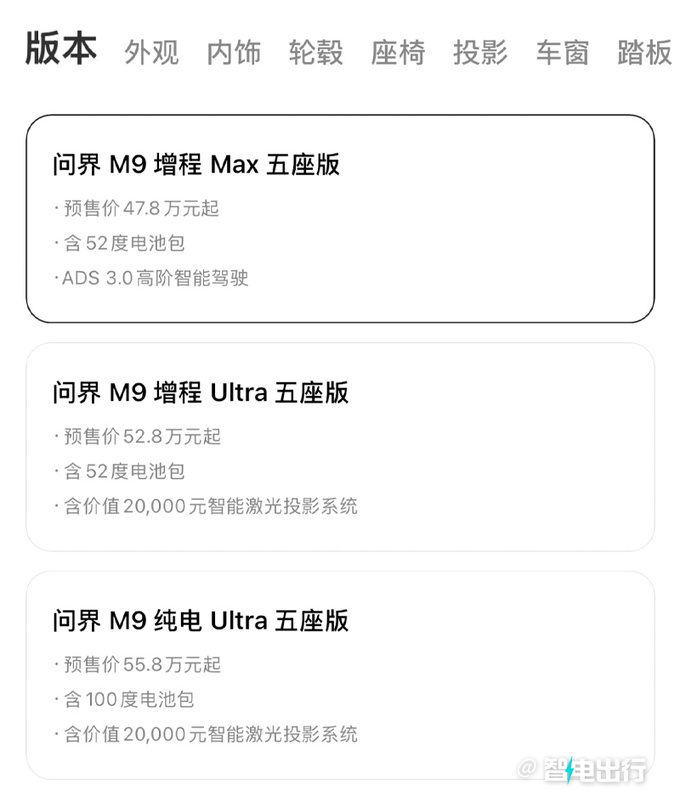Screen dimensions: 680x807
Task: Go to the 轮毂 tab
Action: click(316, 53)
